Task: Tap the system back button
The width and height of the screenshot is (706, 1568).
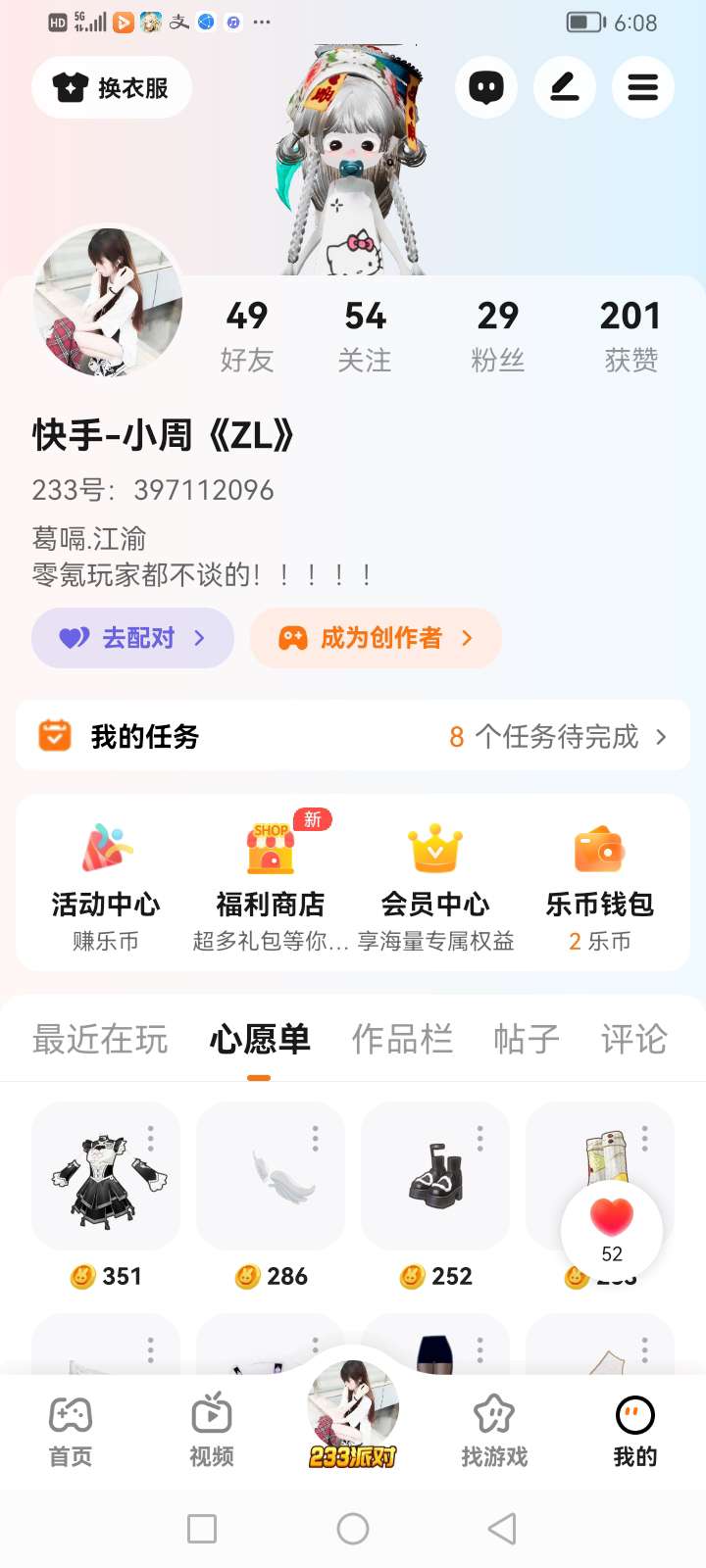Action: (502, 1528)
